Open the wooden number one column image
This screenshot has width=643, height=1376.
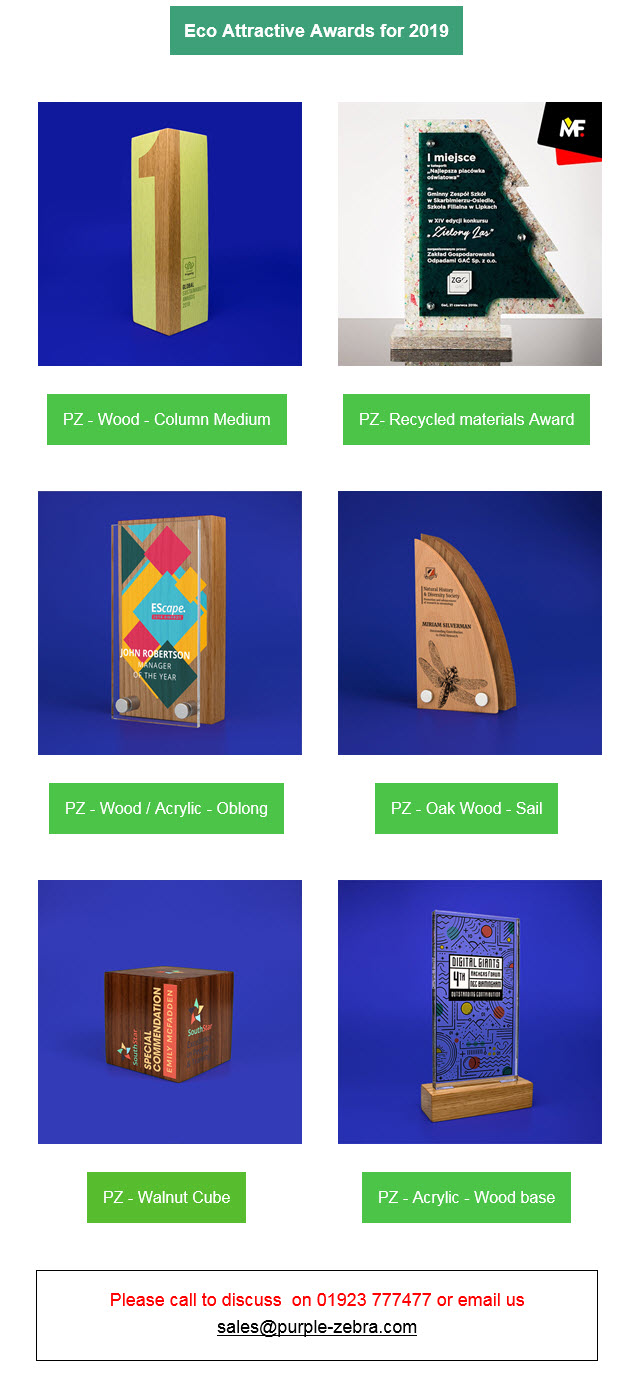click(170, 234)
